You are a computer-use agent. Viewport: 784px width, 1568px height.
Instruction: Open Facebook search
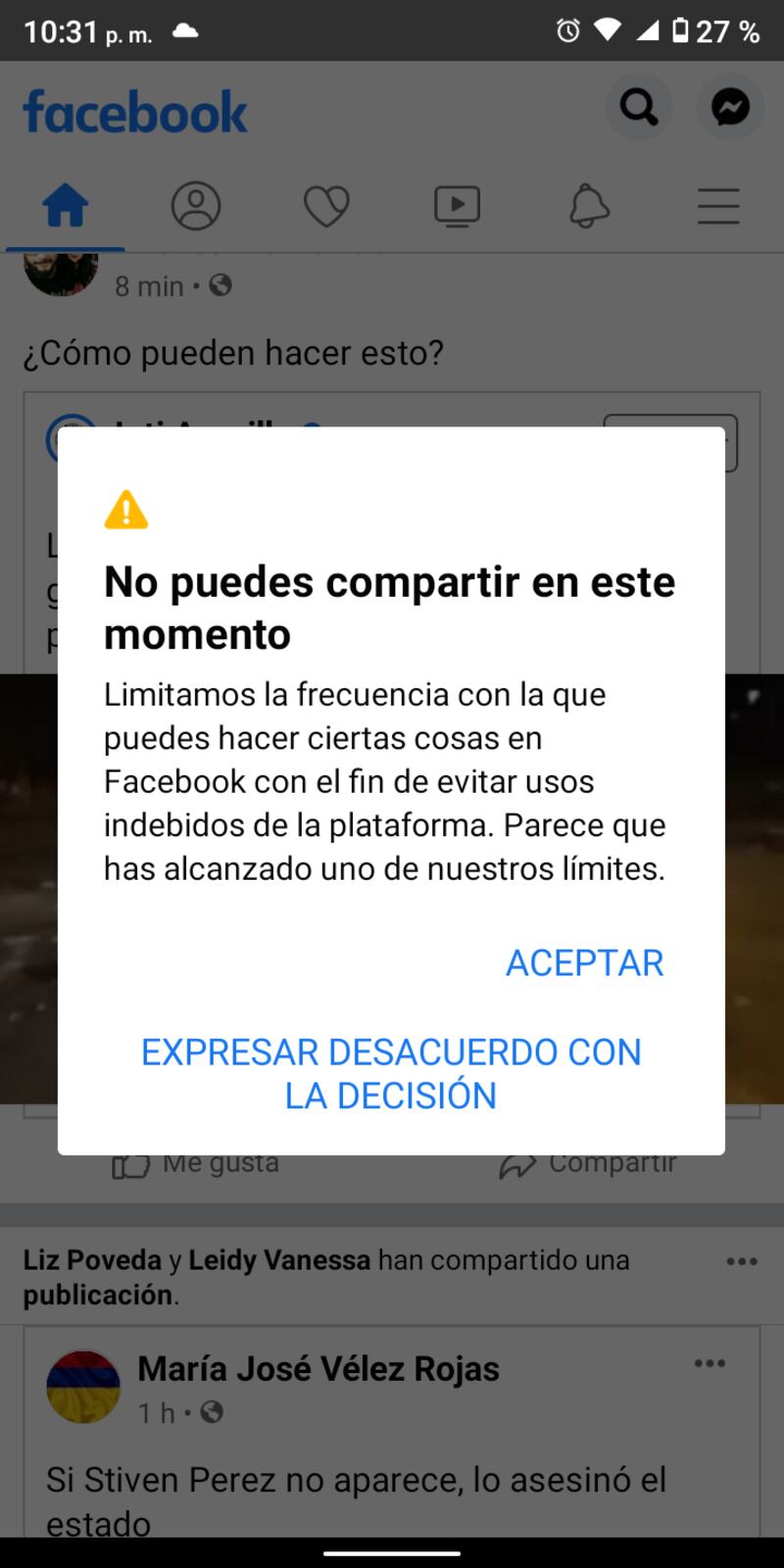(639, 107)
